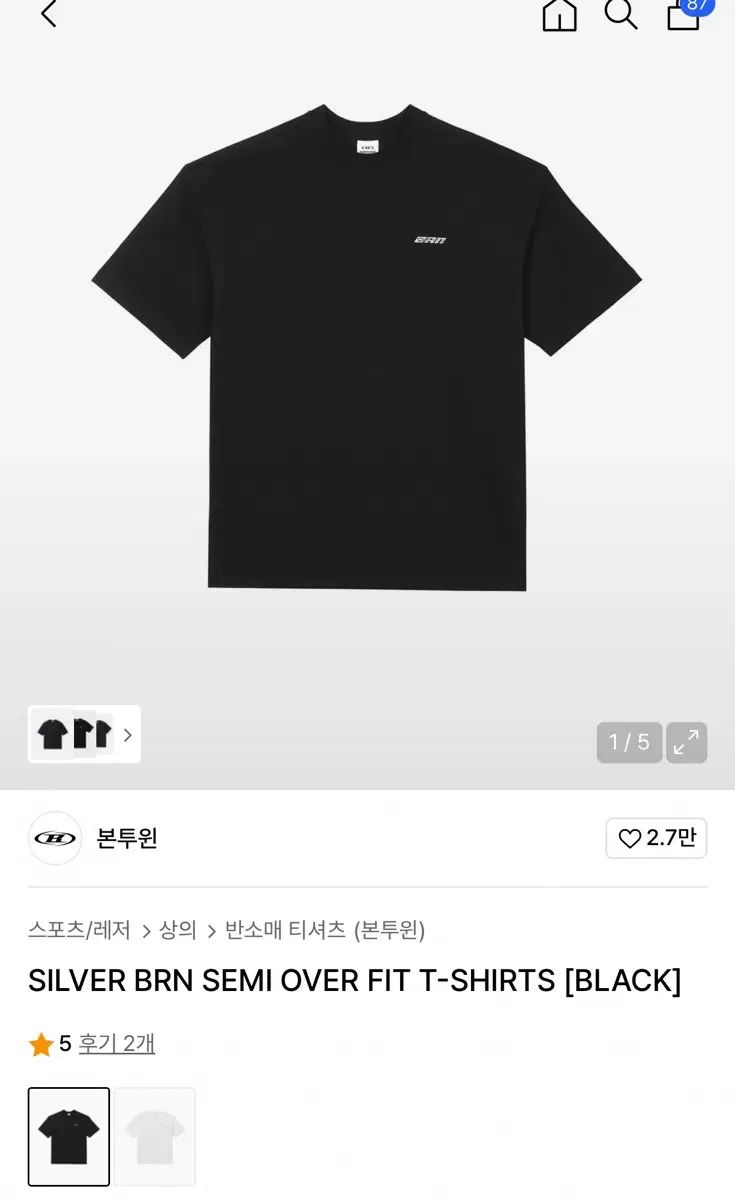Go back to the previous page
This screenshot has width=735, height=1200.
point(48,14)
